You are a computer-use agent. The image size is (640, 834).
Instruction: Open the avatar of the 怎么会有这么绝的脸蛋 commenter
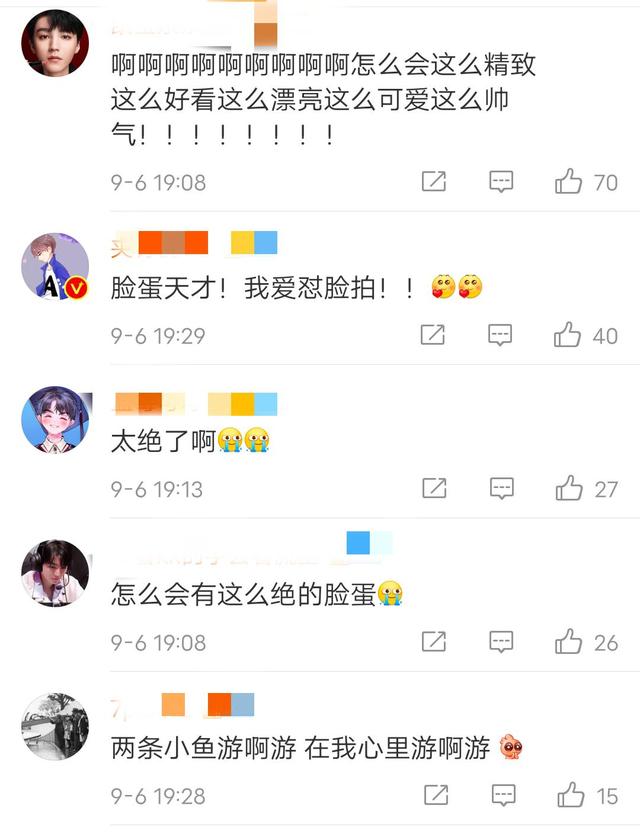(55, 573)
